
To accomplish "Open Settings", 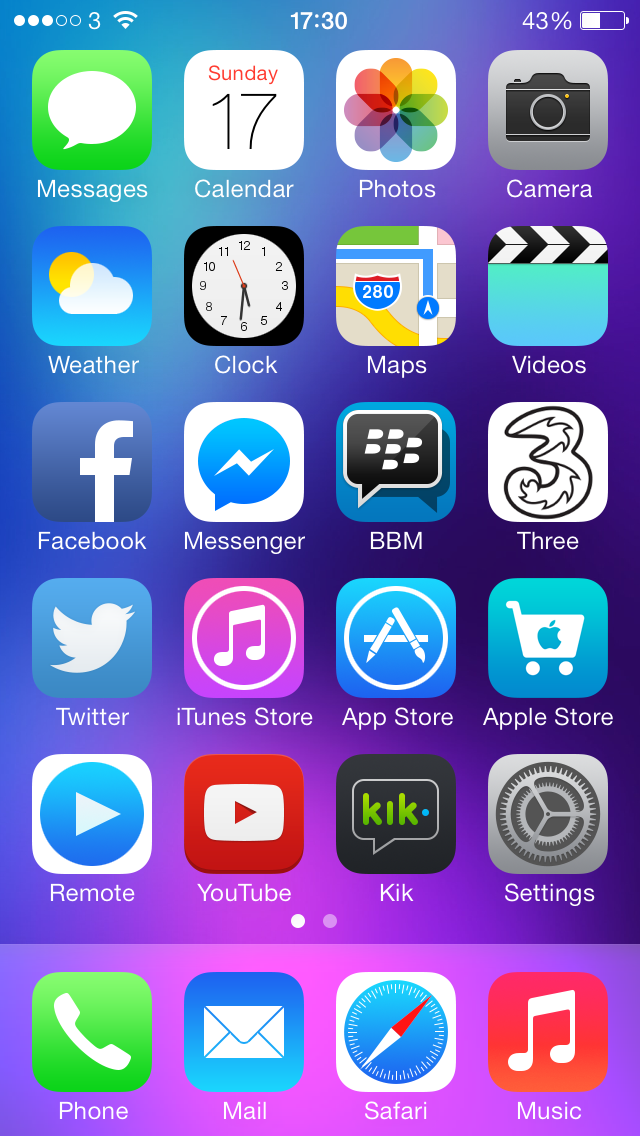I will click(x=548, y=814).
